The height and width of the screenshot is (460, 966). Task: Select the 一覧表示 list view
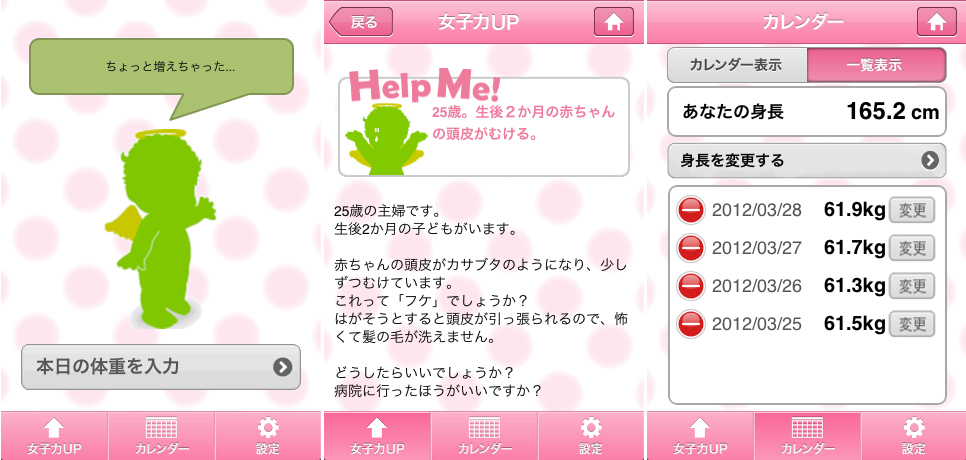[x=875, y=65]
